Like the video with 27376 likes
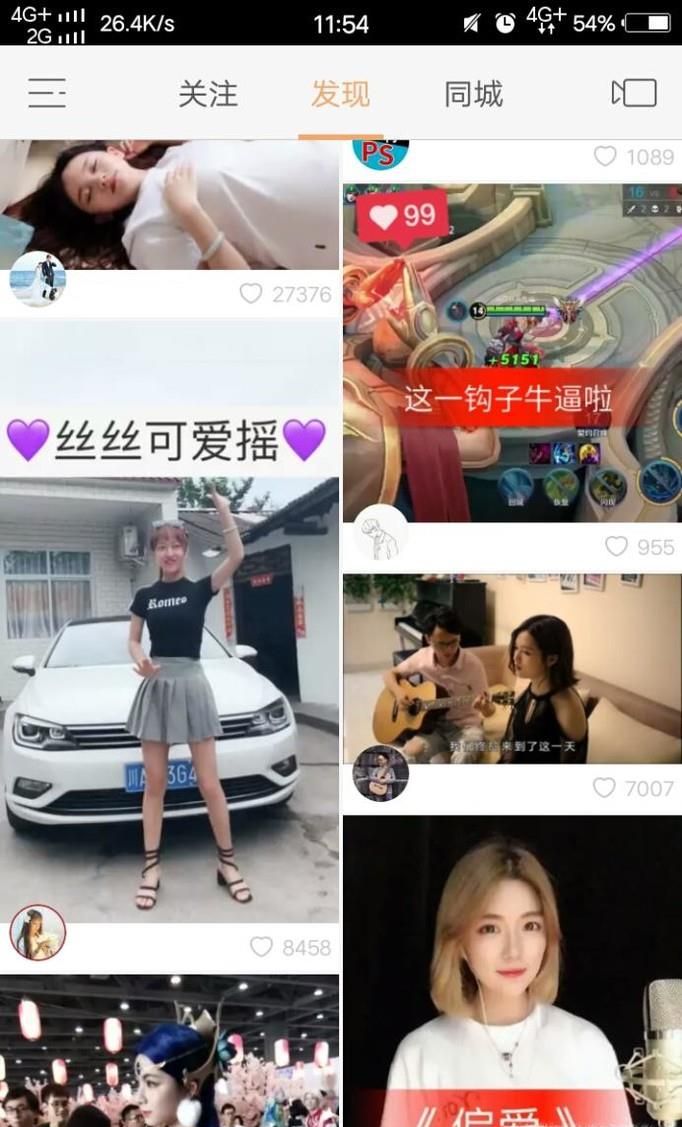682x1127 pixels. coord(251,294)
